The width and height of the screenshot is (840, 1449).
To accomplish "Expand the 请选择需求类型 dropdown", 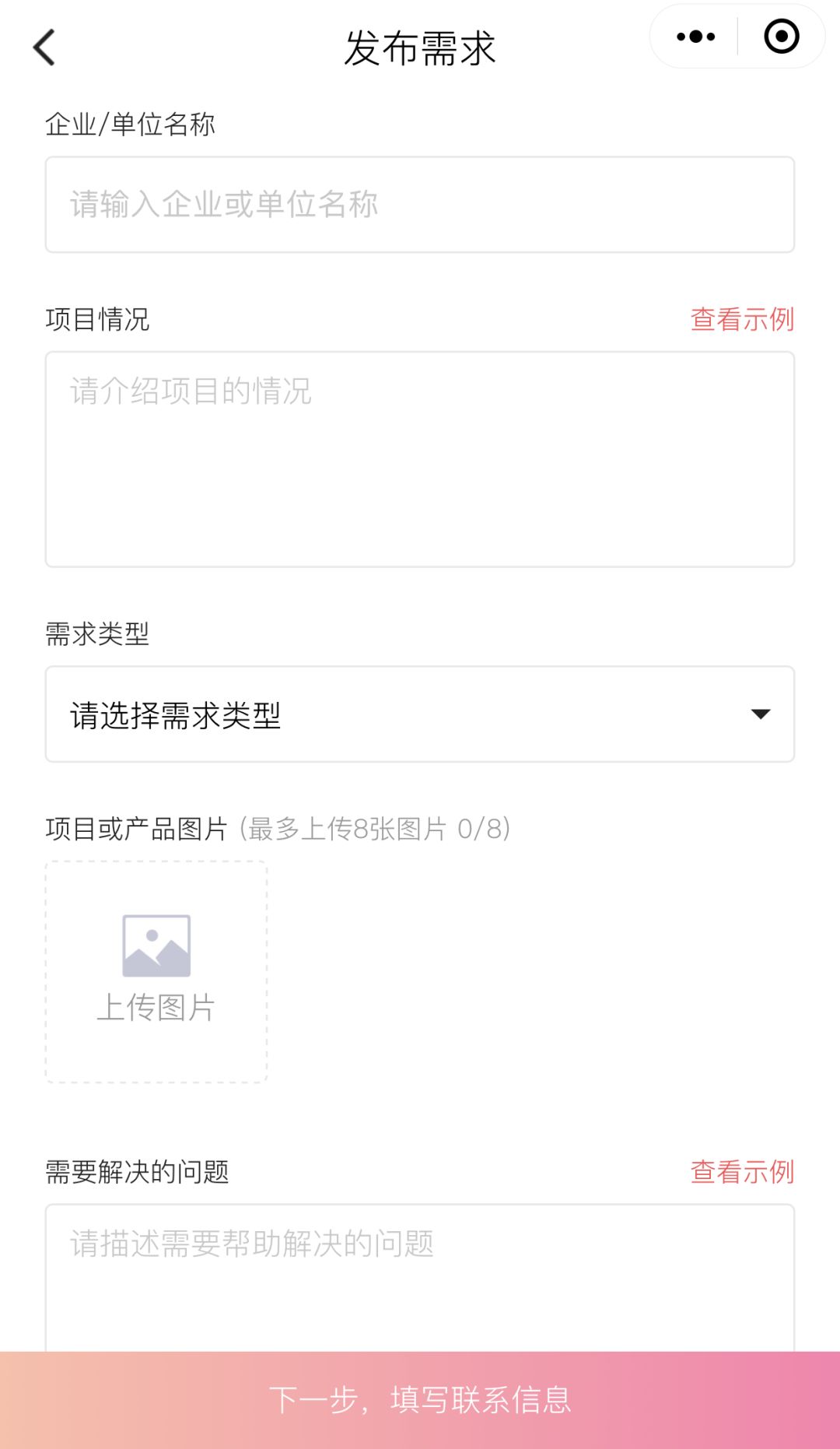I will point(420,714).
